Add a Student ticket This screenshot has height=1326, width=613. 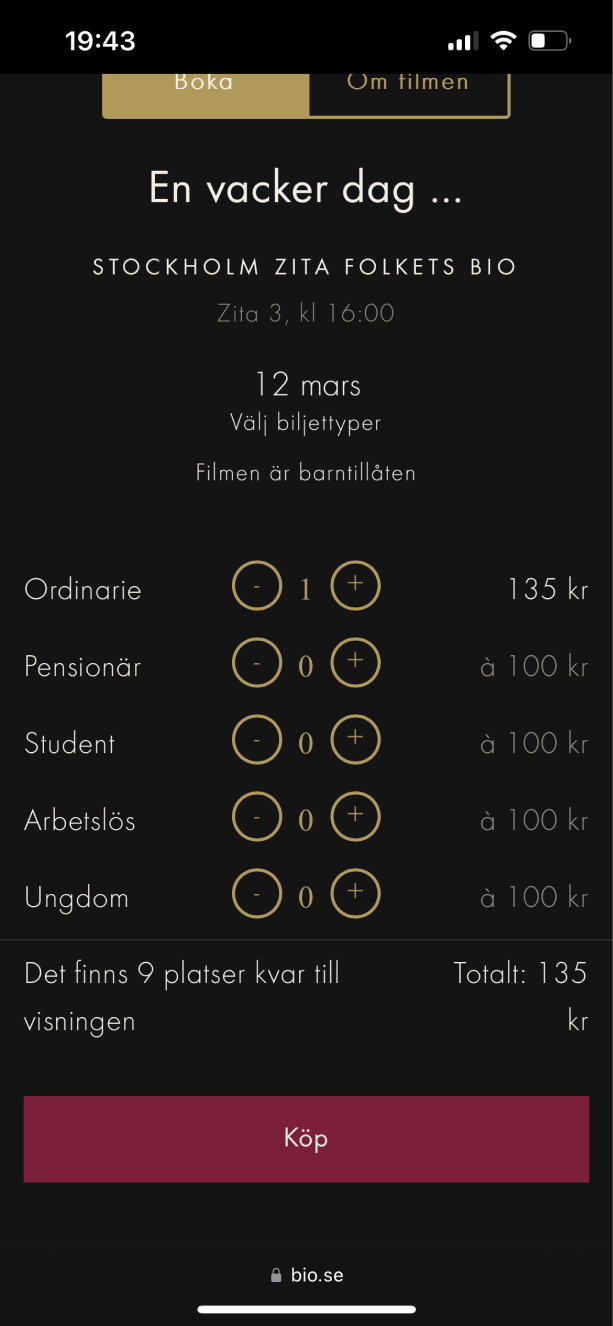coord(355,740)
